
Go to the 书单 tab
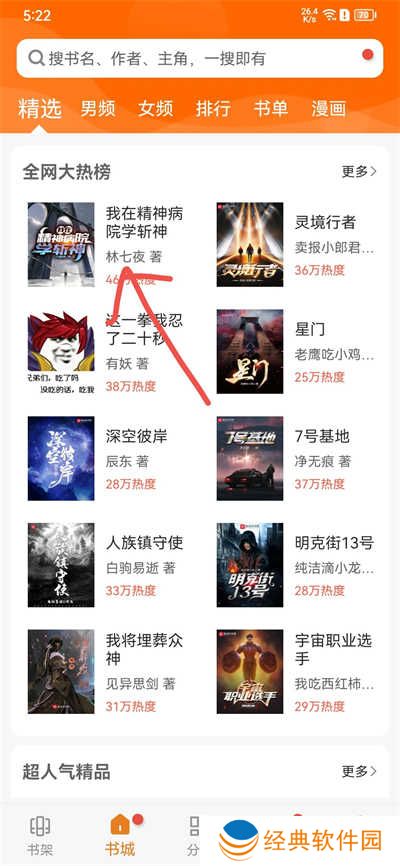(271, 108)
